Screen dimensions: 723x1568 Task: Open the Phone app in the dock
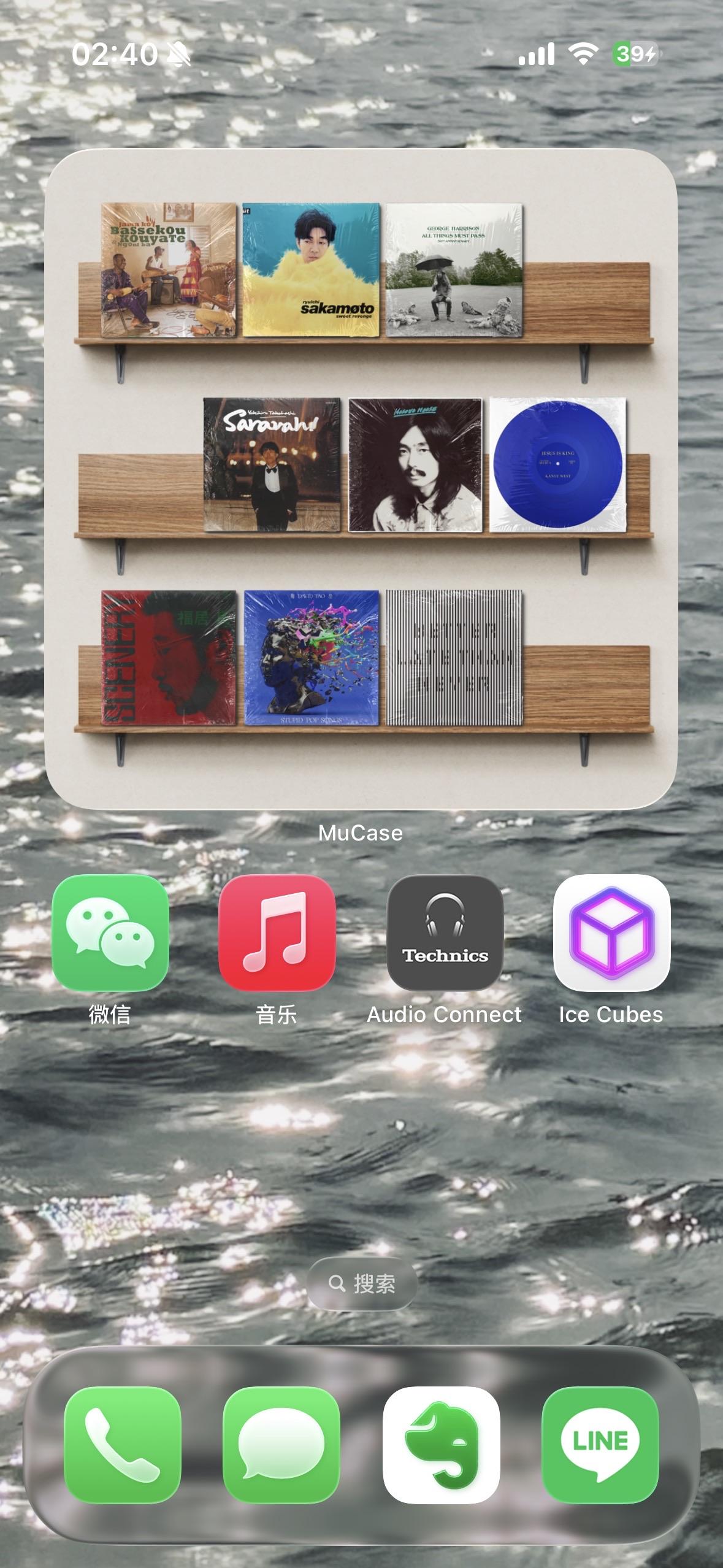123,1445
